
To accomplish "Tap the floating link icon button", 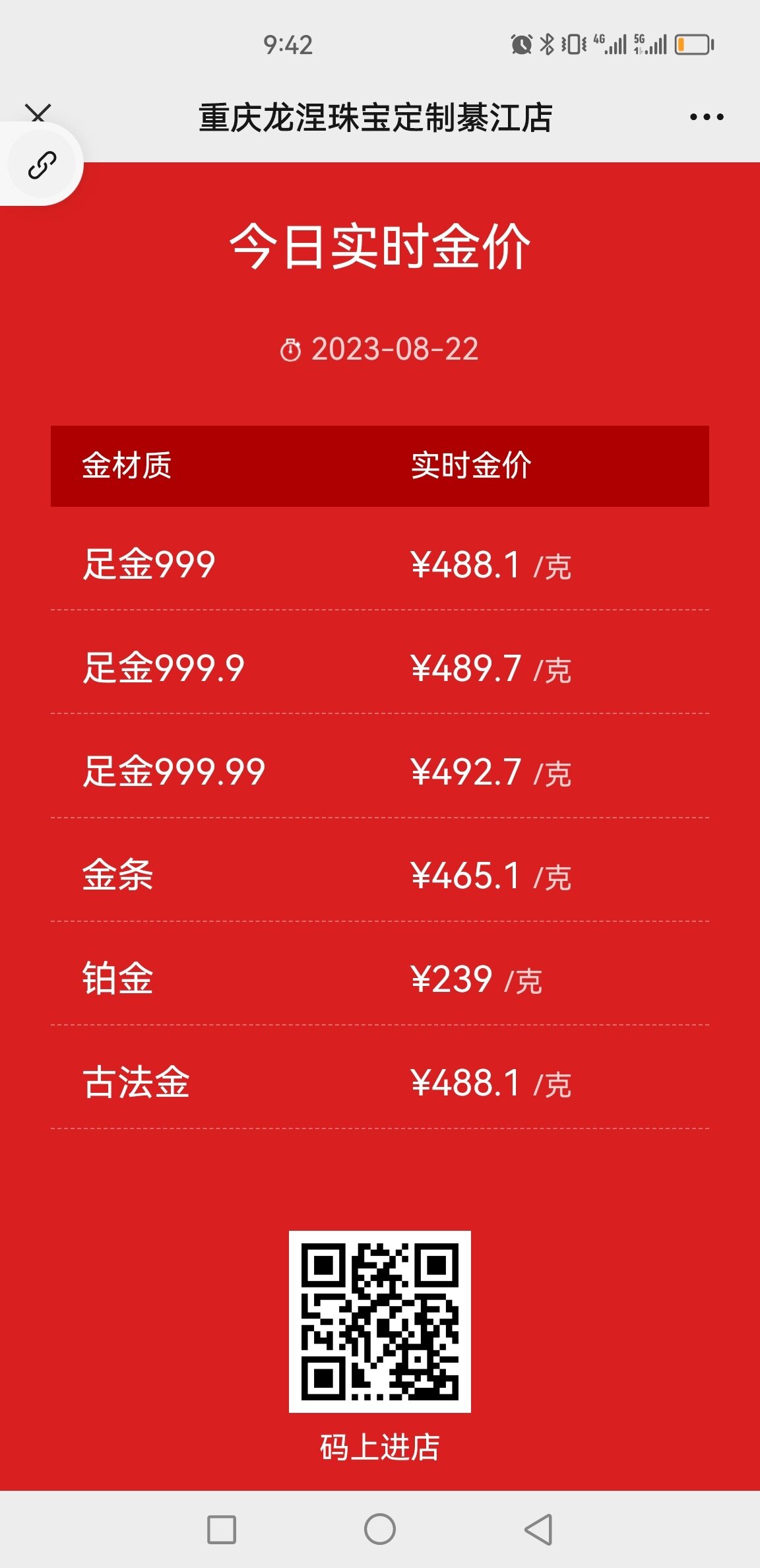I will [x=42, y=164].
